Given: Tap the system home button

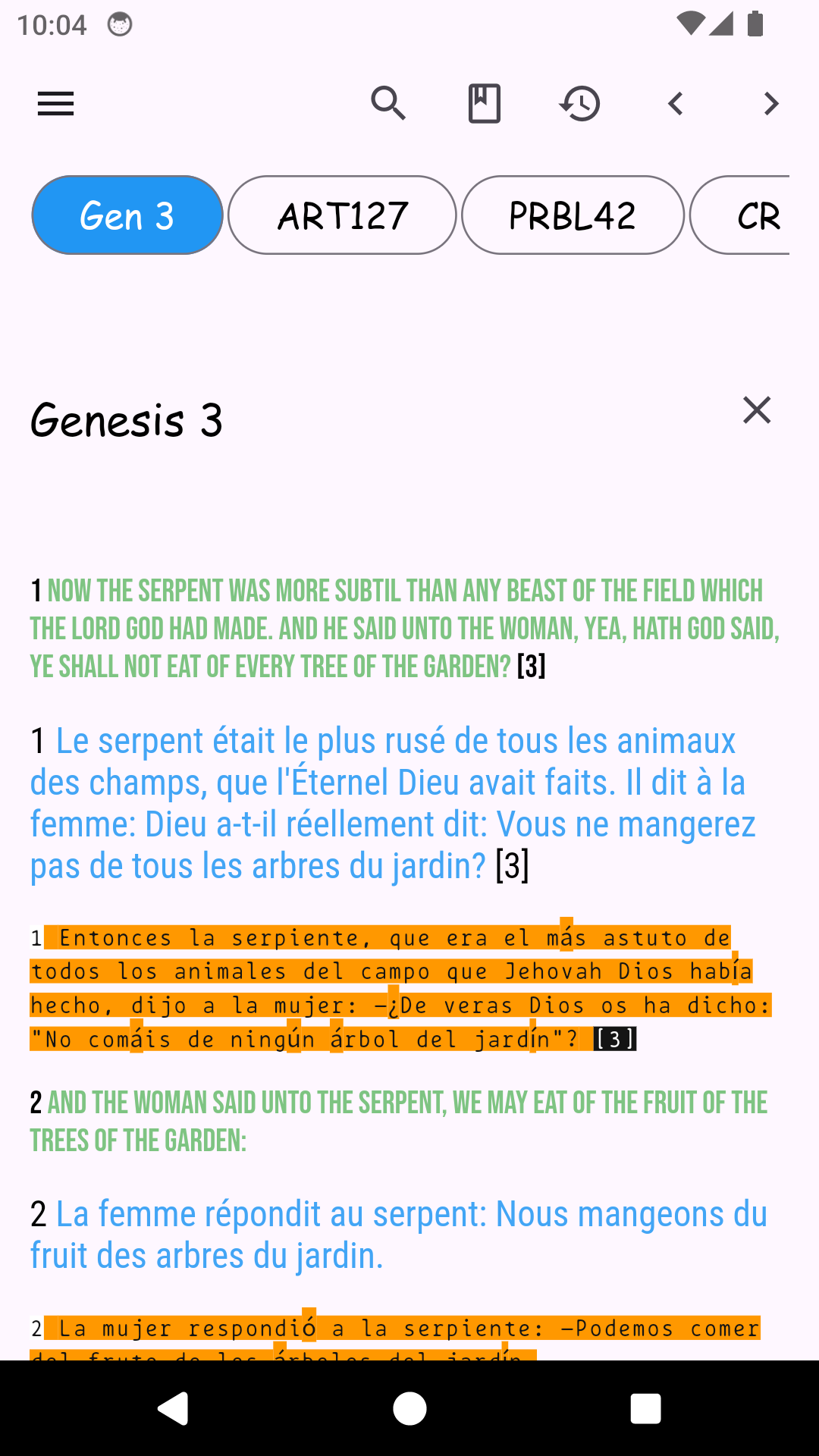Looking at the screenshot, I should pos(409,1408).
